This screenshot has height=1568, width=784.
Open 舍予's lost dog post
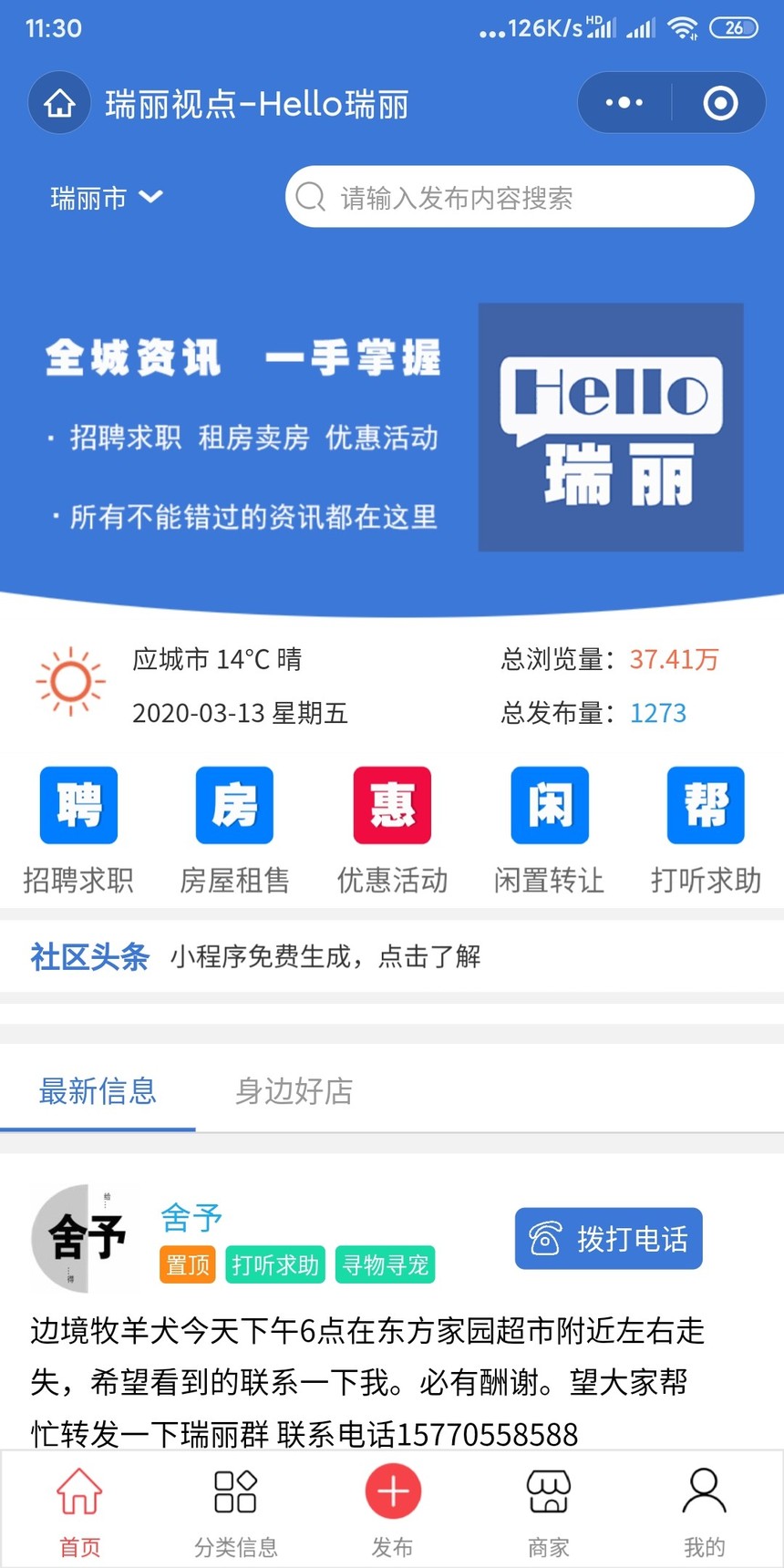click(x=365, y=1381)
